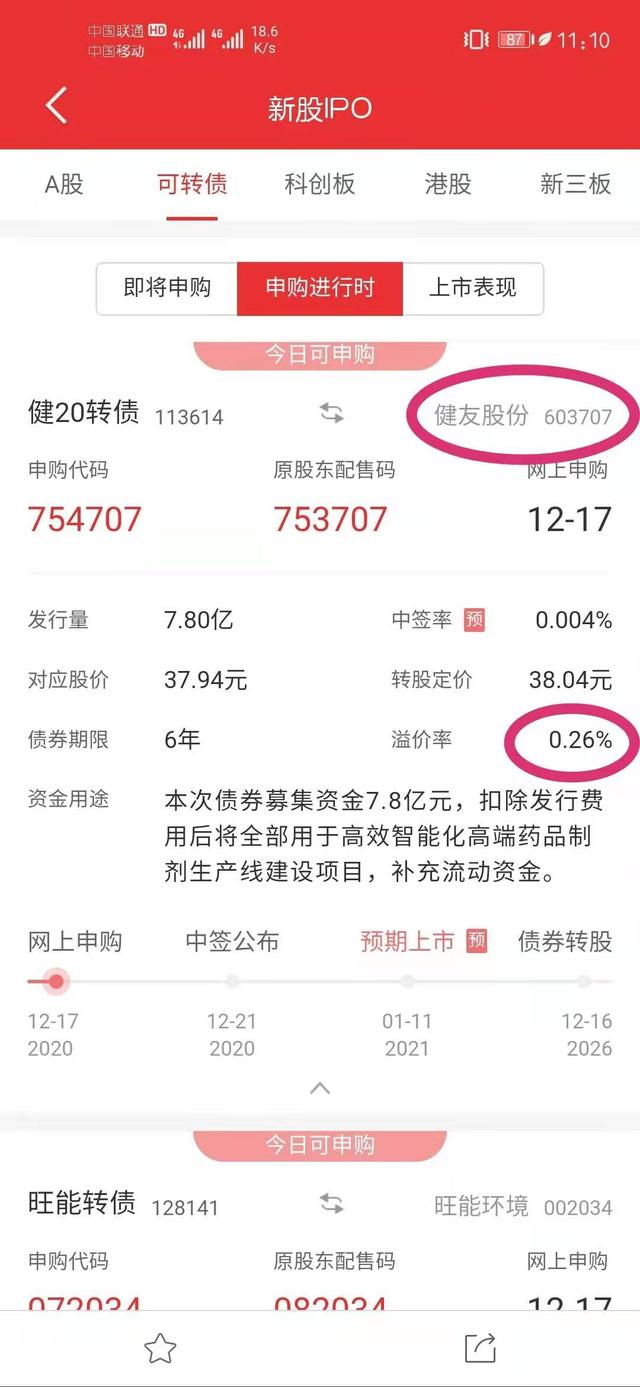The width and height of the screenshot is (640, 1387).
Task: View the 上市表现 segment
Action: click(473, 289)
